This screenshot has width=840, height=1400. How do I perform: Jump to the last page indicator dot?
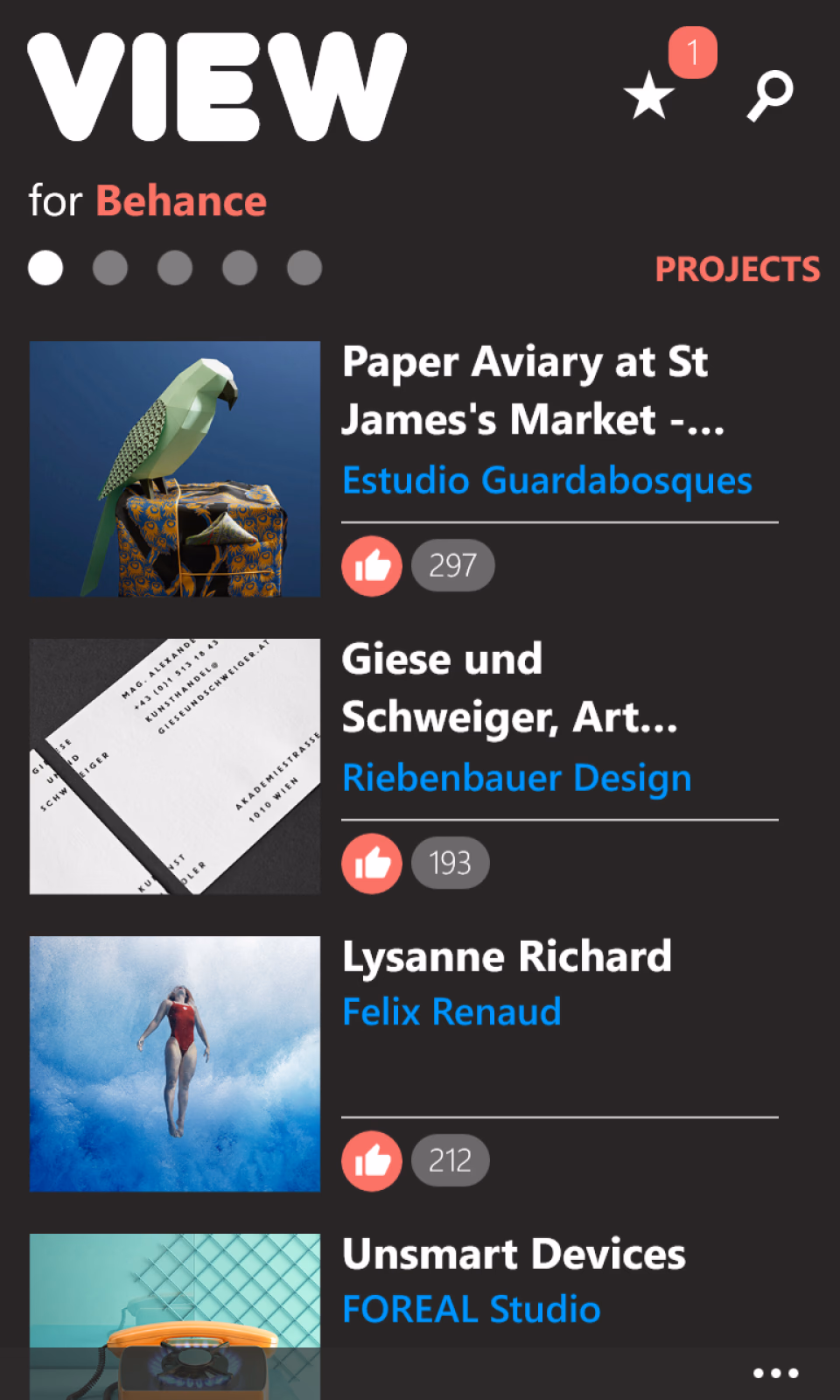[304, 268]
